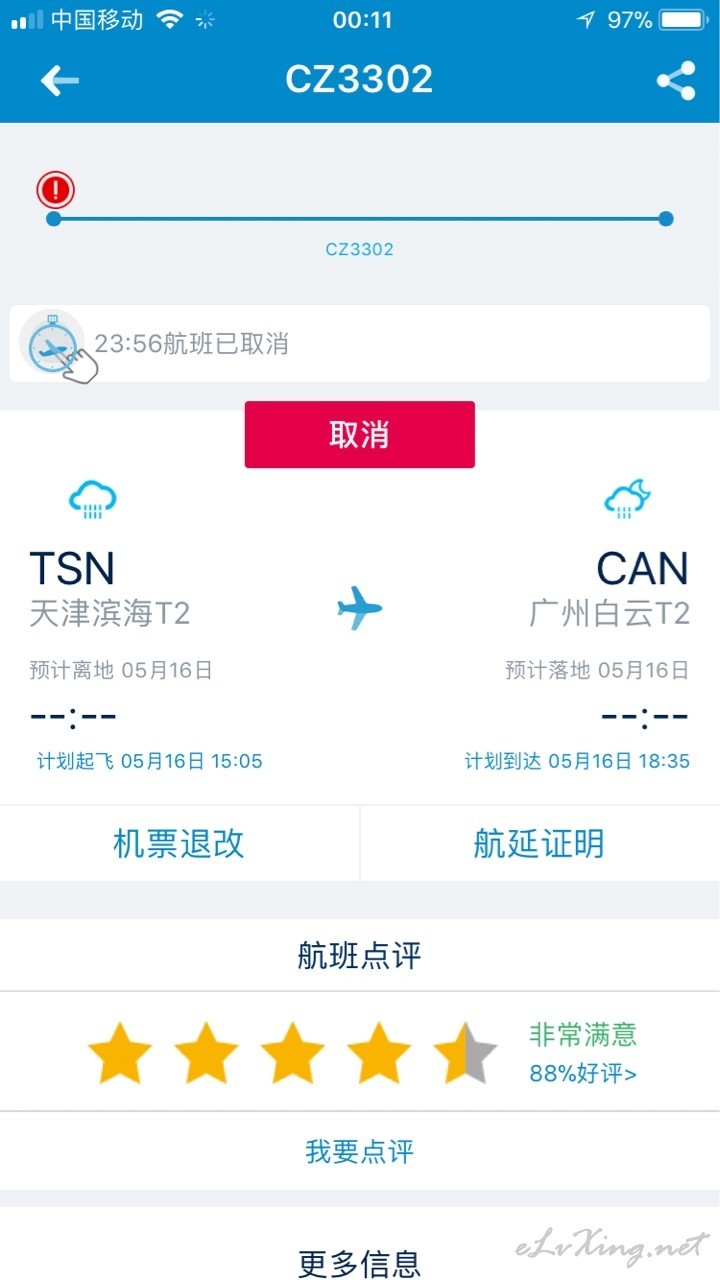Tap the red alert icon on the route line
The width and height of the screenshot is (720, 1280).
[x=56, y=189]
